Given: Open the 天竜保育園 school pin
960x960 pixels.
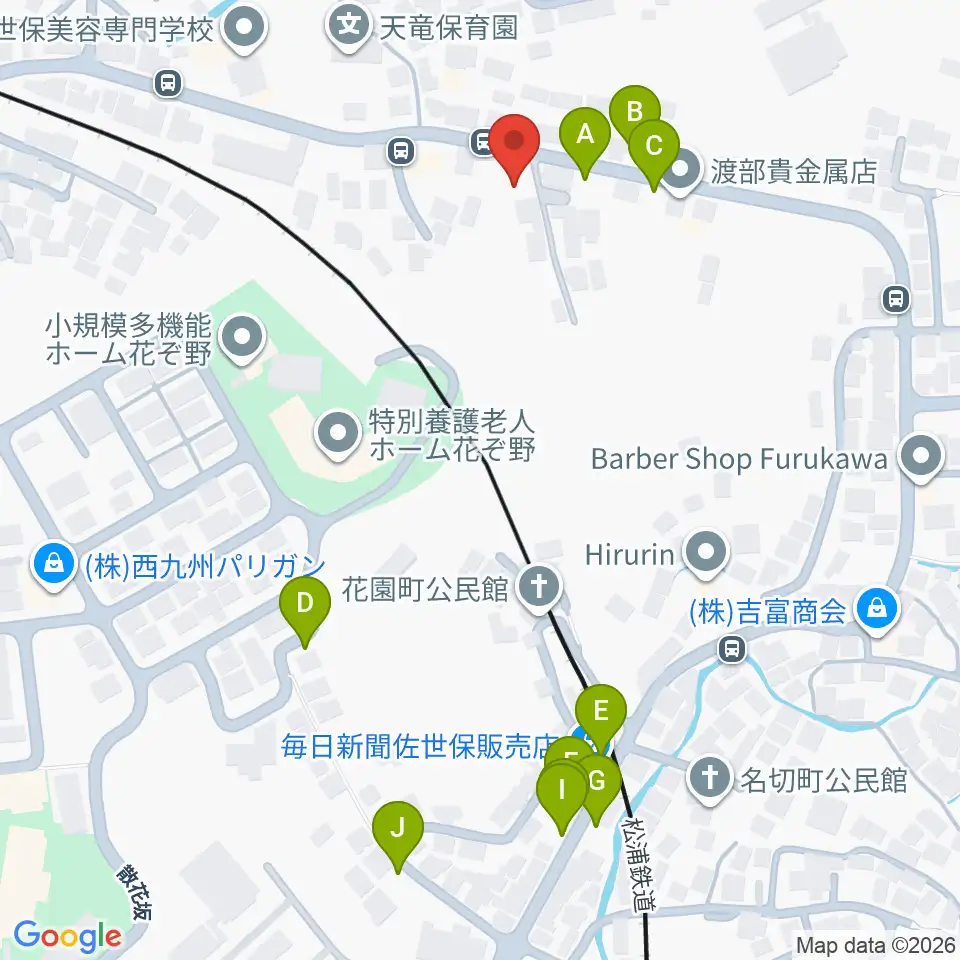Looking at the screenshot, I should [349, 28].
